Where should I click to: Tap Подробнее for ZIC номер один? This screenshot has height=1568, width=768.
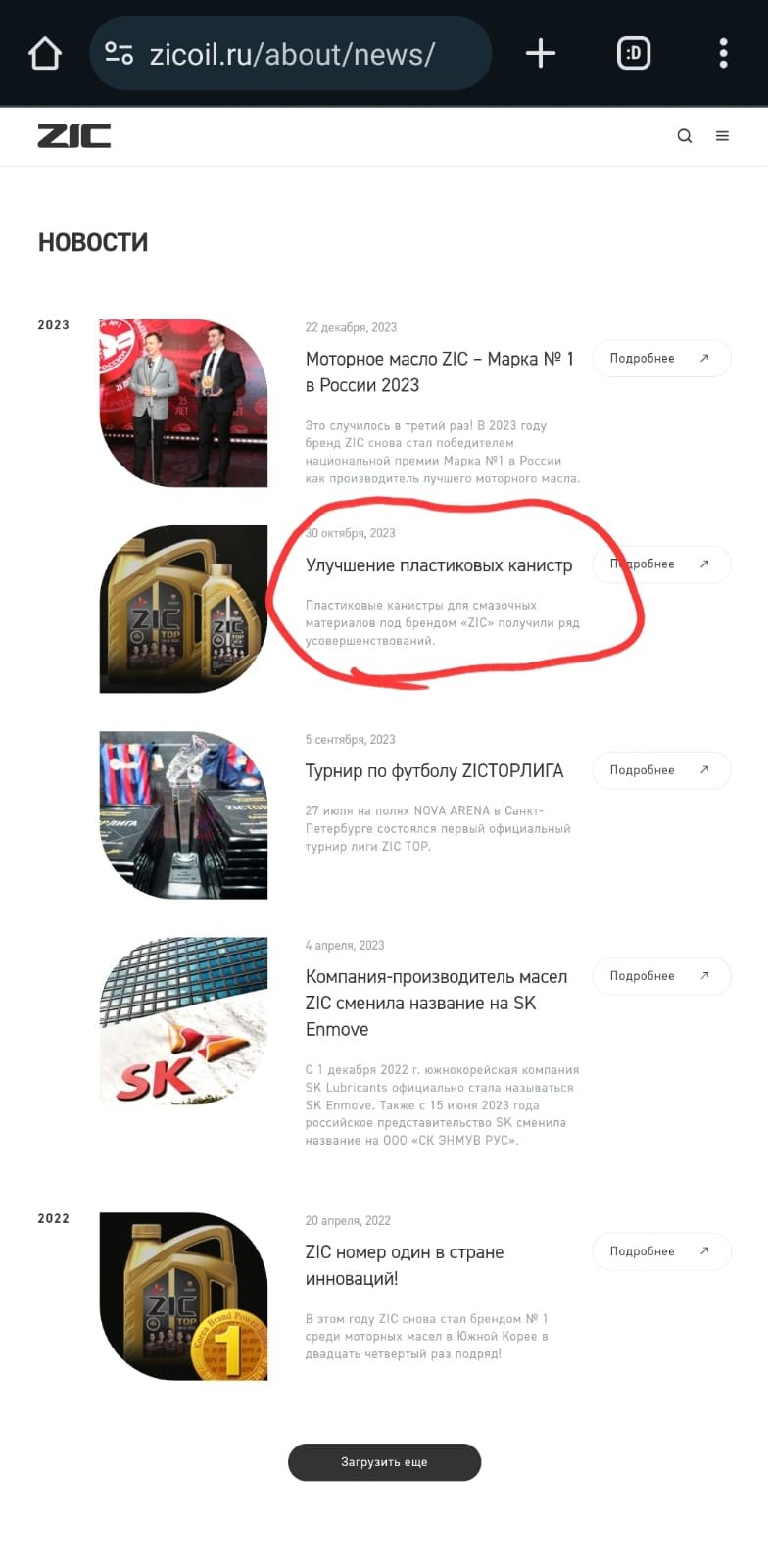pos(661,1251)
